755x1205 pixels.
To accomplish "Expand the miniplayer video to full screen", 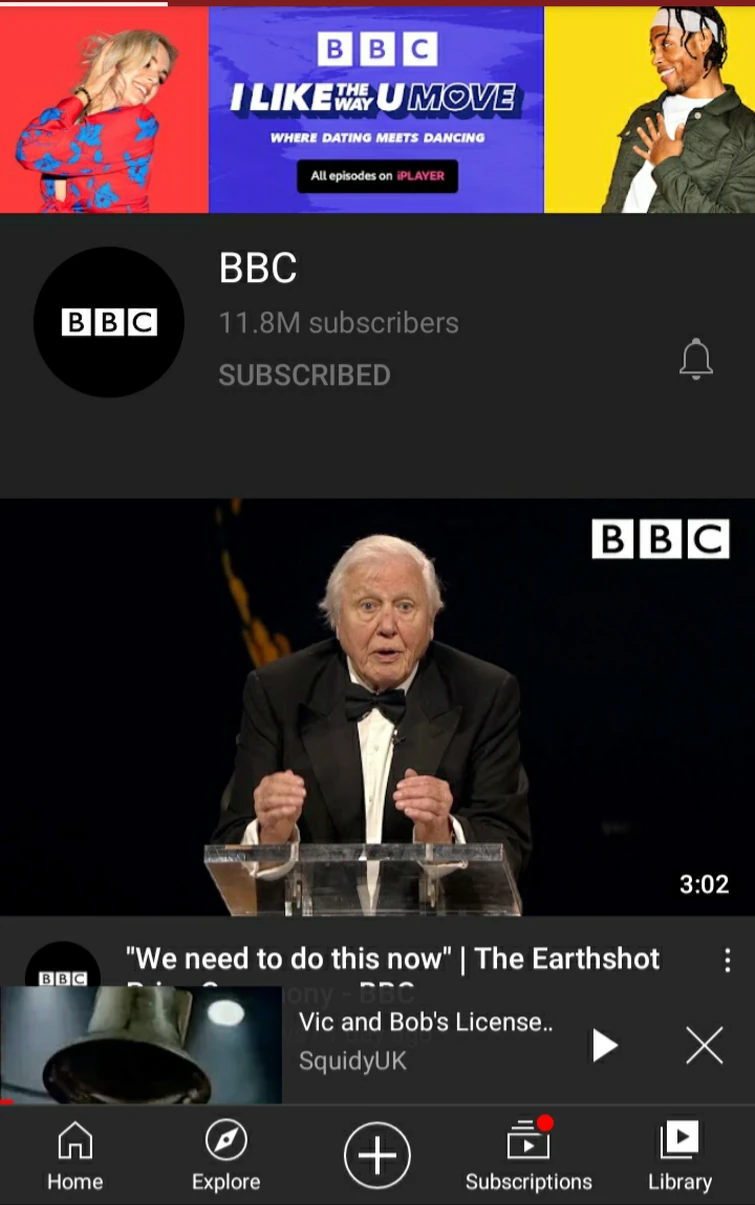I will [x=140, y=1045].
